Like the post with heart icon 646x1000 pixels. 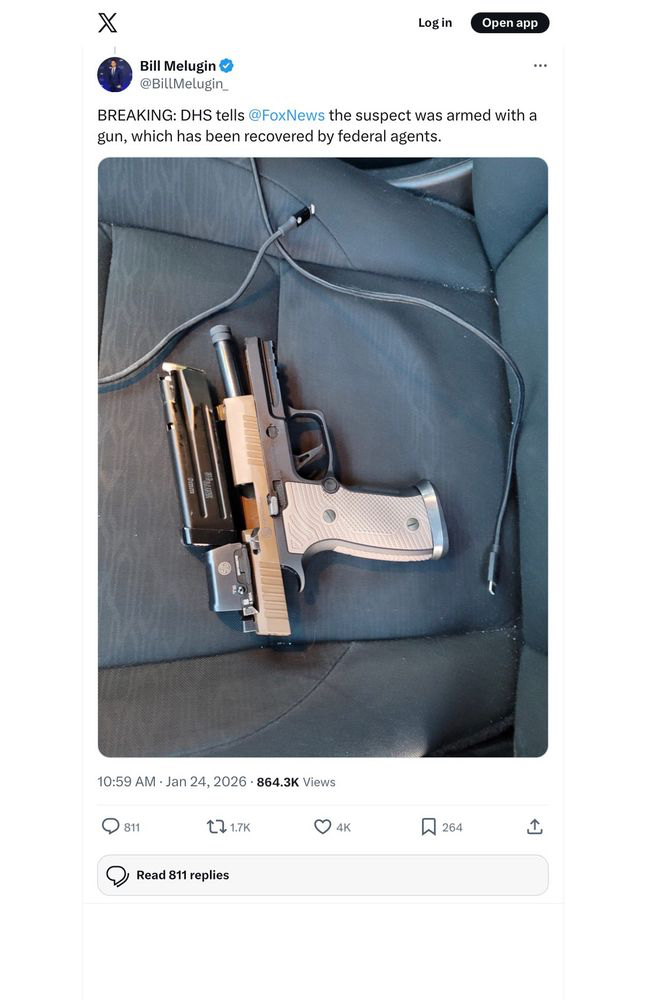(x=323, y=827)
